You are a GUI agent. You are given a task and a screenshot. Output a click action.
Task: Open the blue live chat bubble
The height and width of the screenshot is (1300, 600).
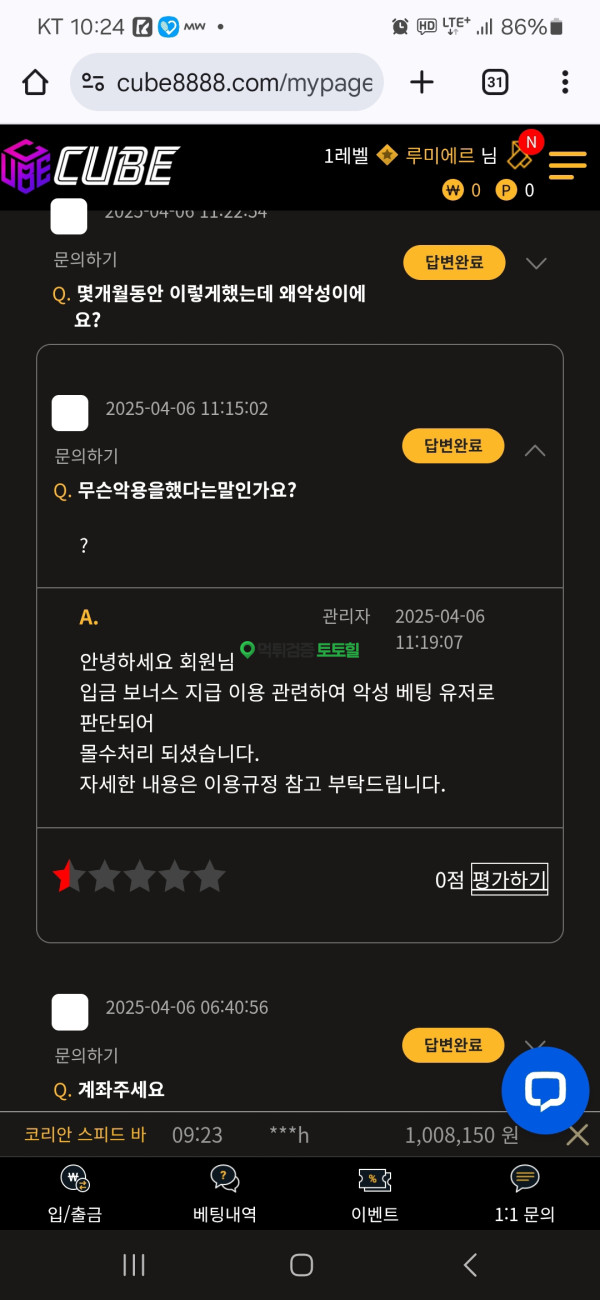(x=545, y=1090)
